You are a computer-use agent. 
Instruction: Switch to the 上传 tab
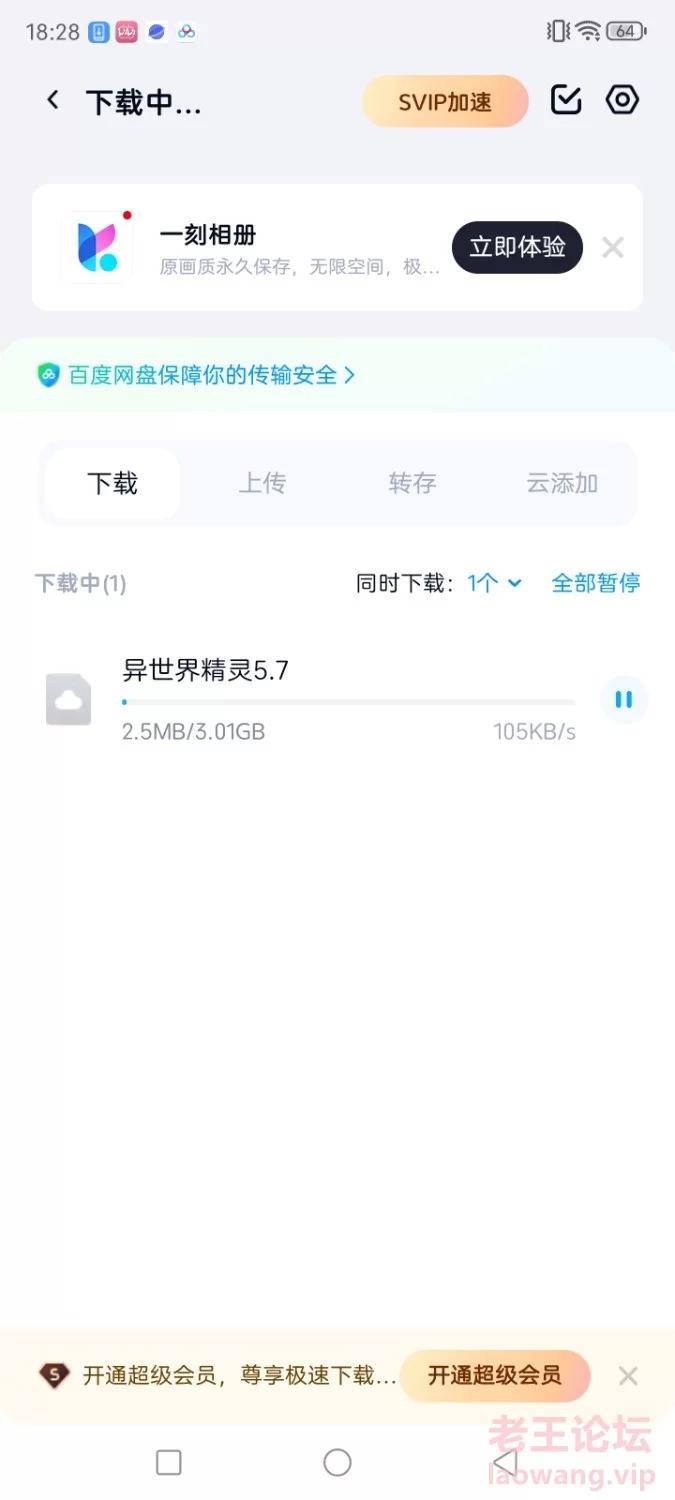coord(262,484)
